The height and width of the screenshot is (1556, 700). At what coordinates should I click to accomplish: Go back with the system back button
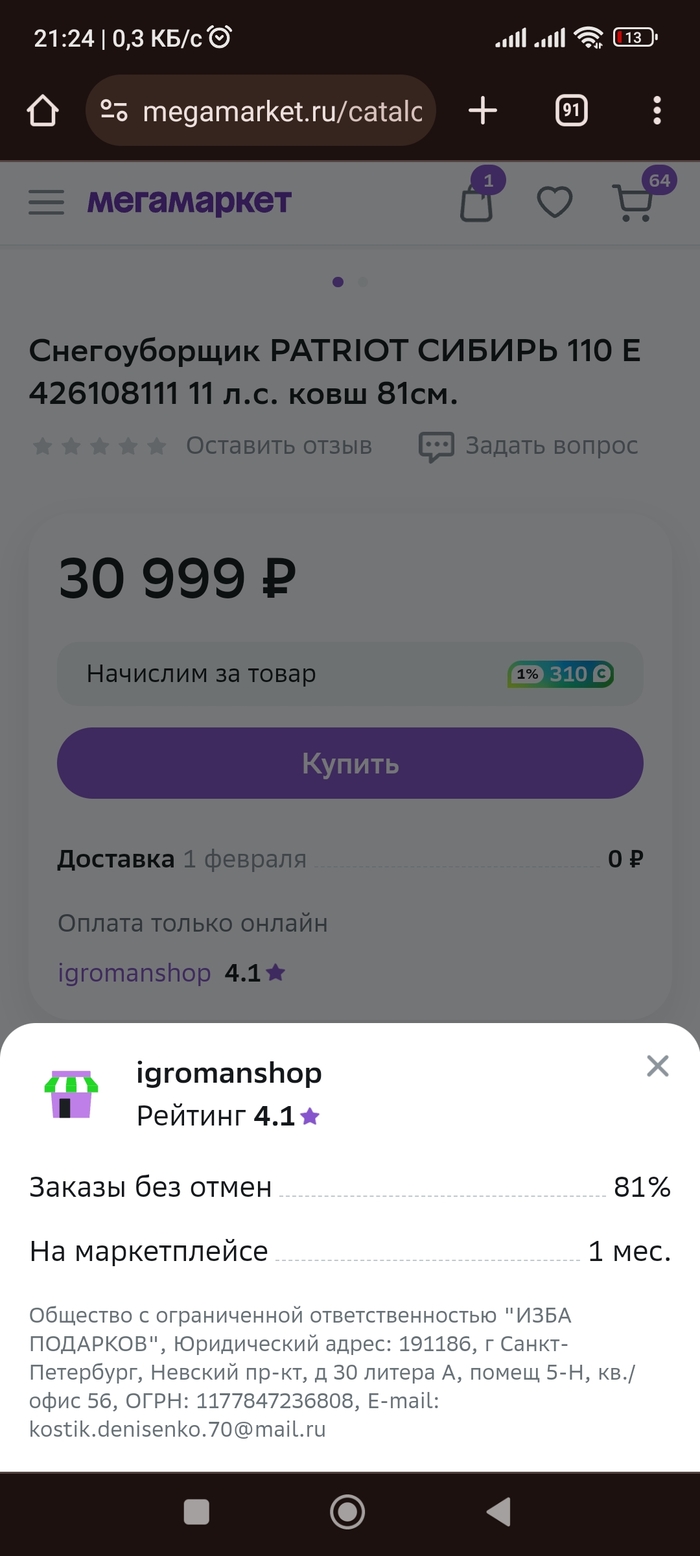pos(498,1511)
